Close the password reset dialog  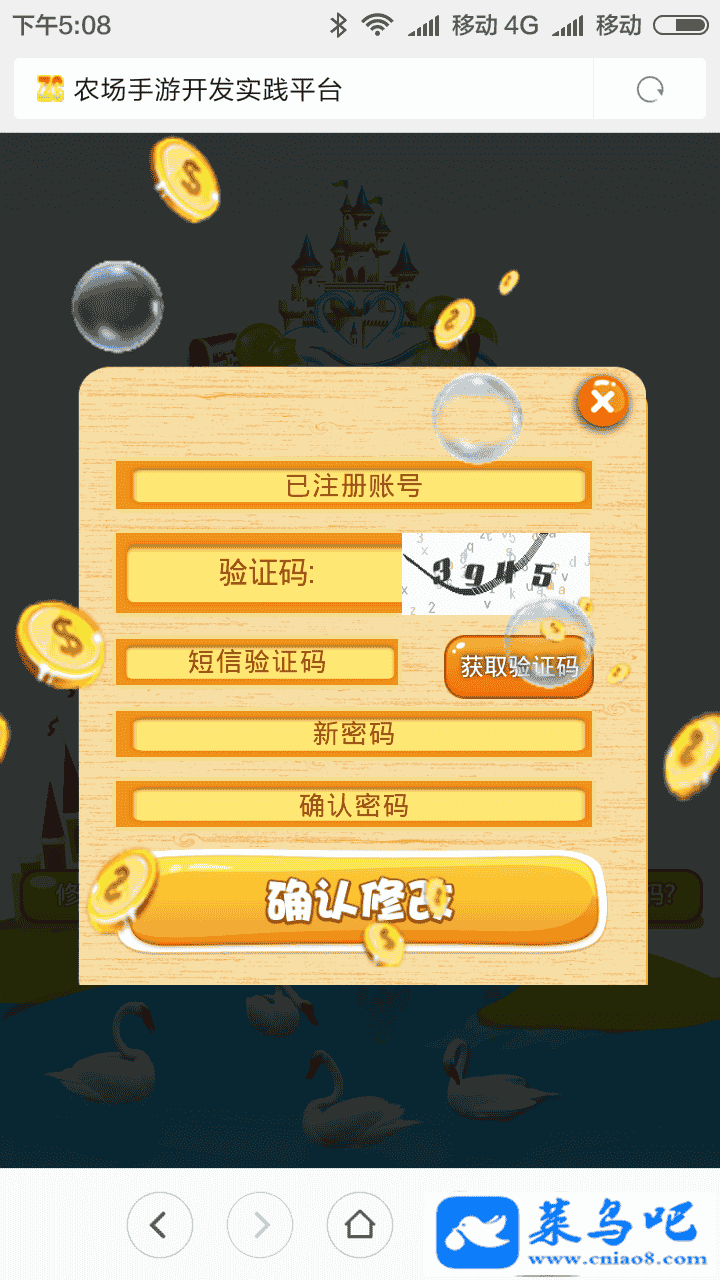pyautogui.click(x=602, y=402)
